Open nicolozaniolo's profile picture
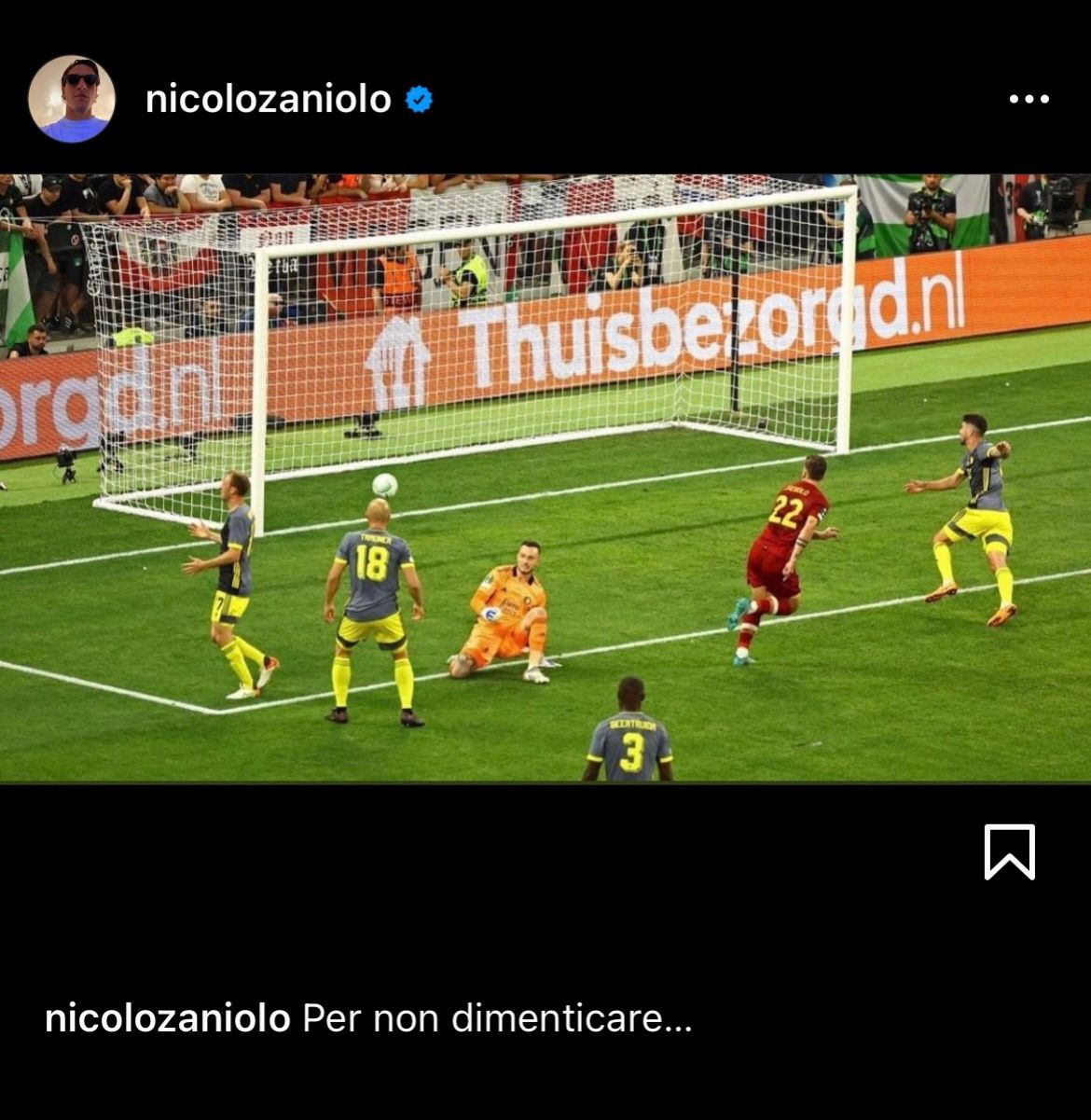 72,99
